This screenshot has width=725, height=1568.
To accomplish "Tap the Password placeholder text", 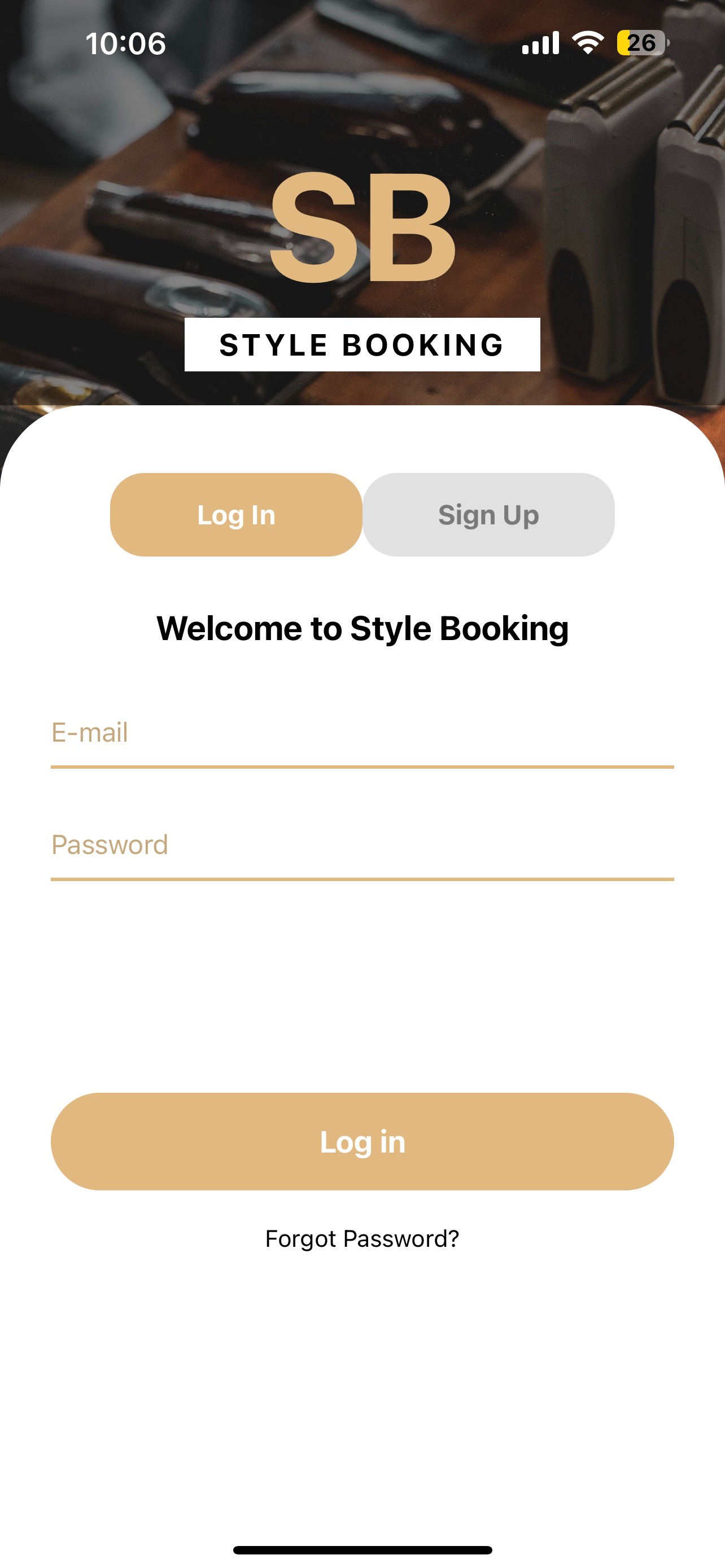I will click(x=110, y=845).
